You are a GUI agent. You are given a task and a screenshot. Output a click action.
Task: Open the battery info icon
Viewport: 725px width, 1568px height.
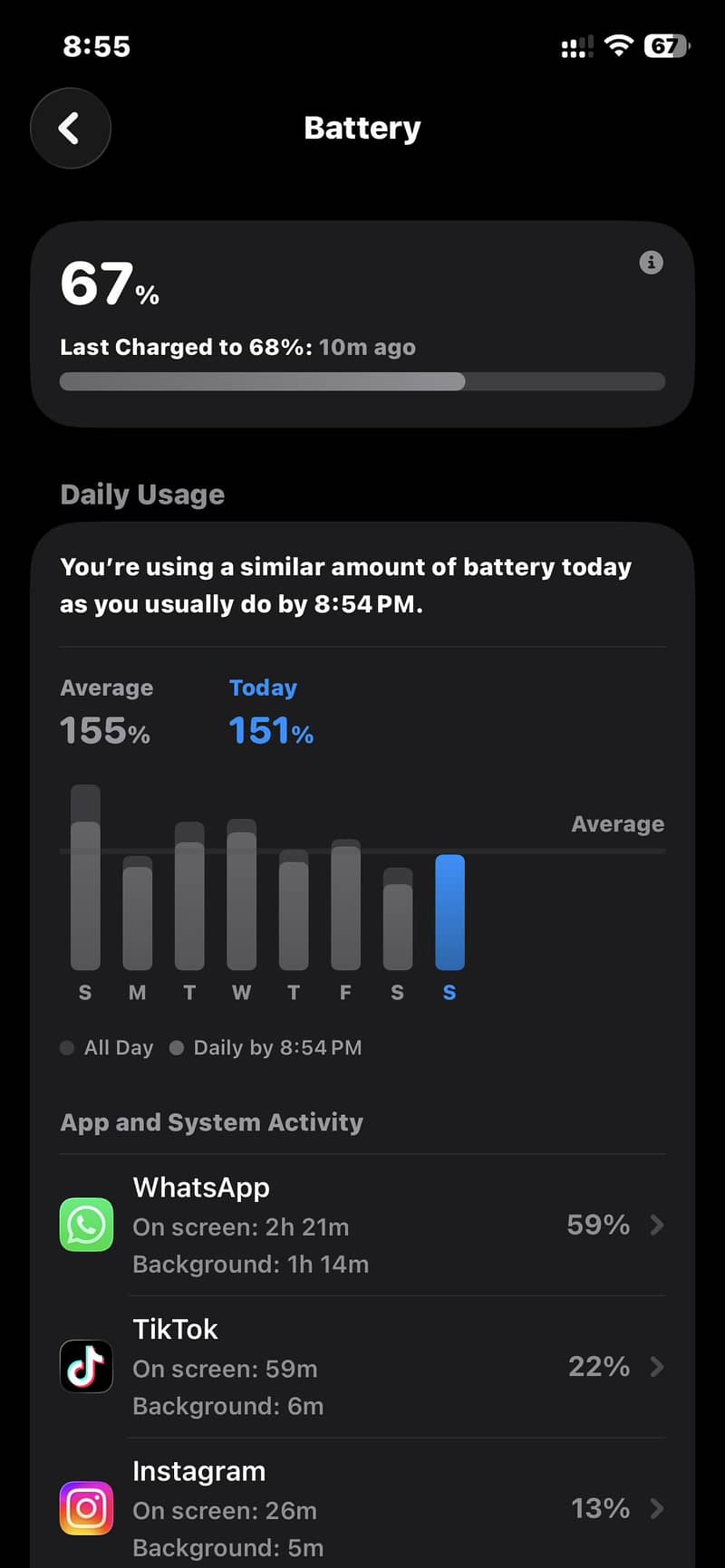point(651,263)
